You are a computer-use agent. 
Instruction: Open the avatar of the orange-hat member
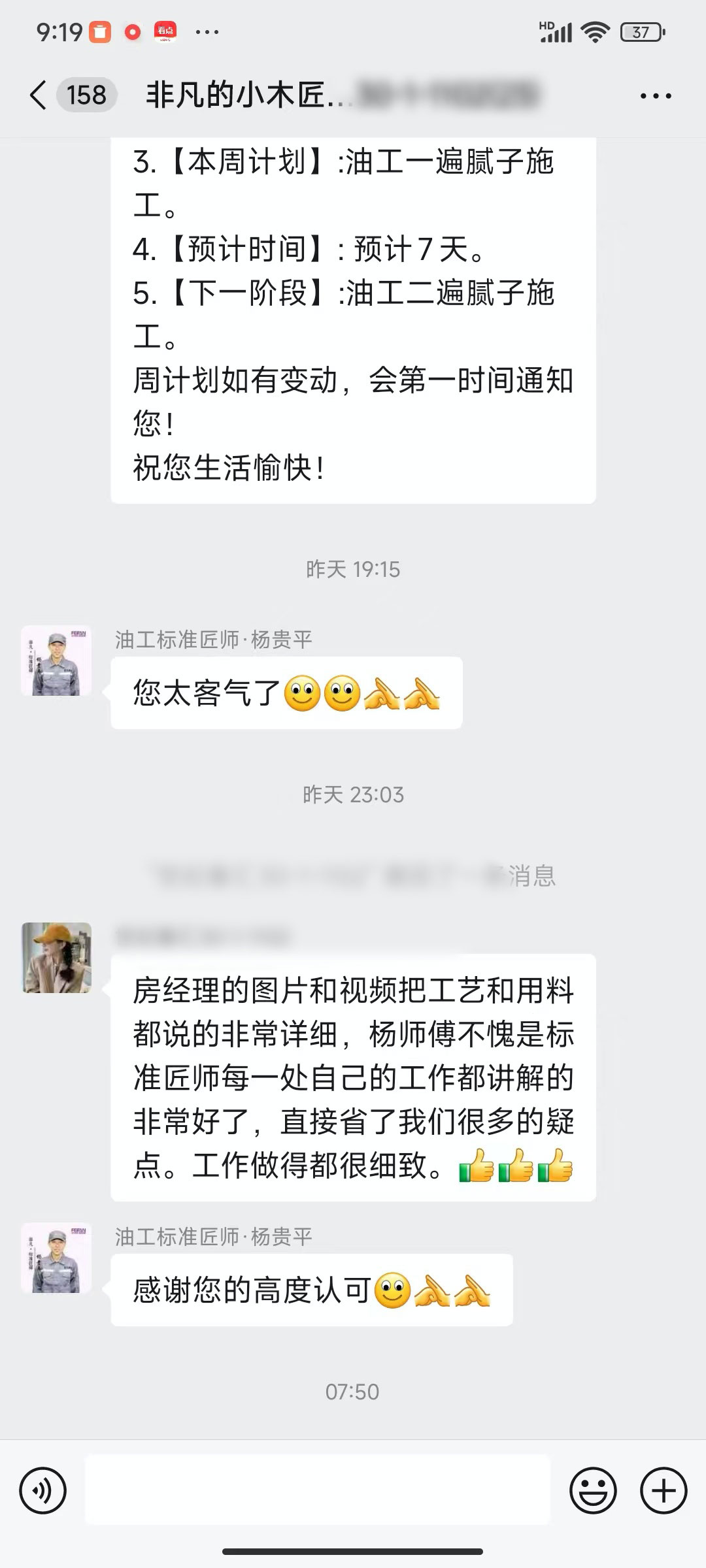coord(56,958)
